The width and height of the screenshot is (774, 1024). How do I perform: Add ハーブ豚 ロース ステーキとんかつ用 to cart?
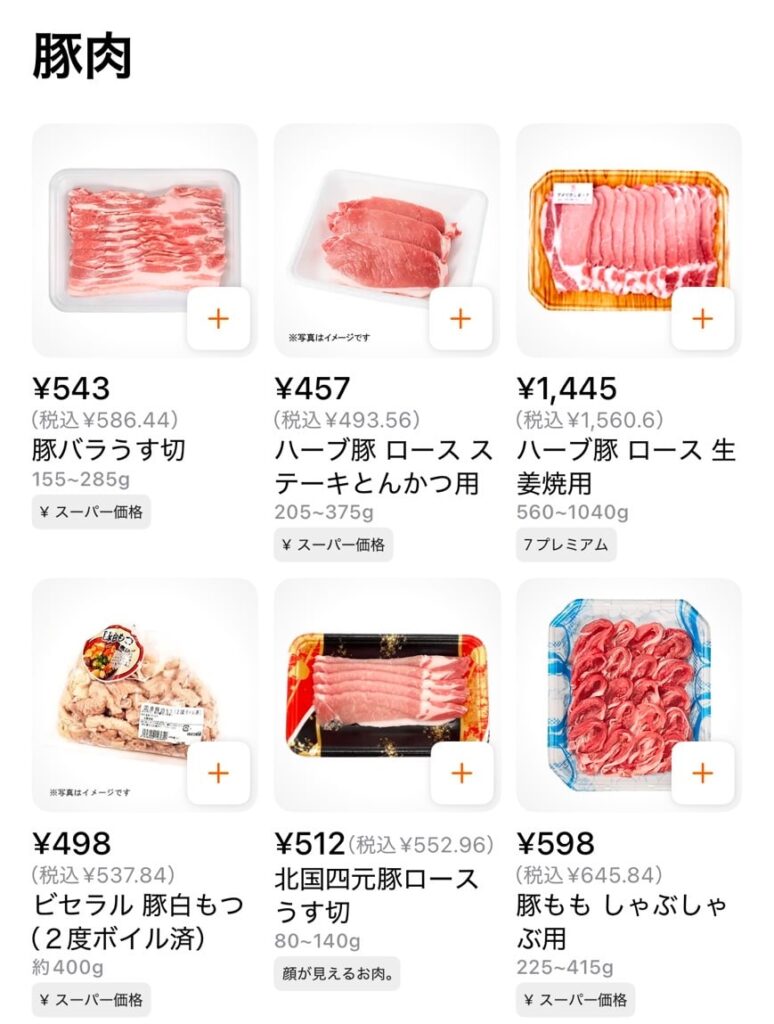[458, 320]
